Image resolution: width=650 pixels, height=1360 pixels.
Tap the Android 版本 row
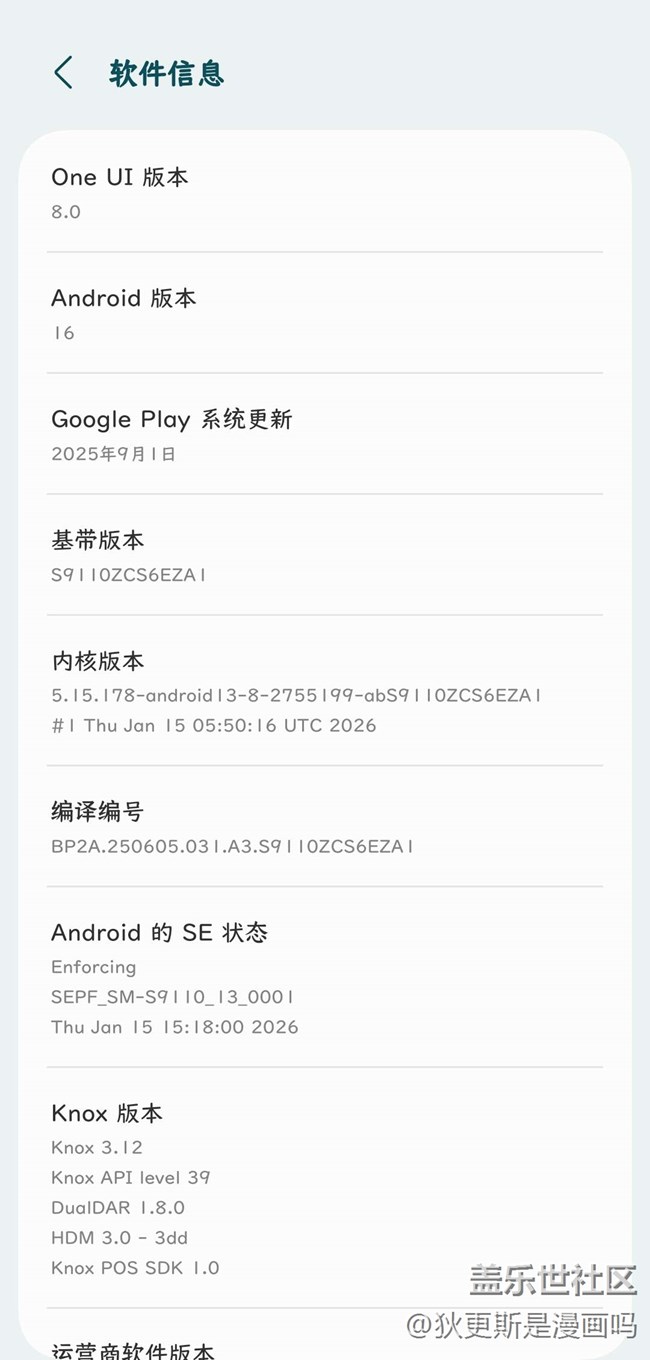click(324, 313)
